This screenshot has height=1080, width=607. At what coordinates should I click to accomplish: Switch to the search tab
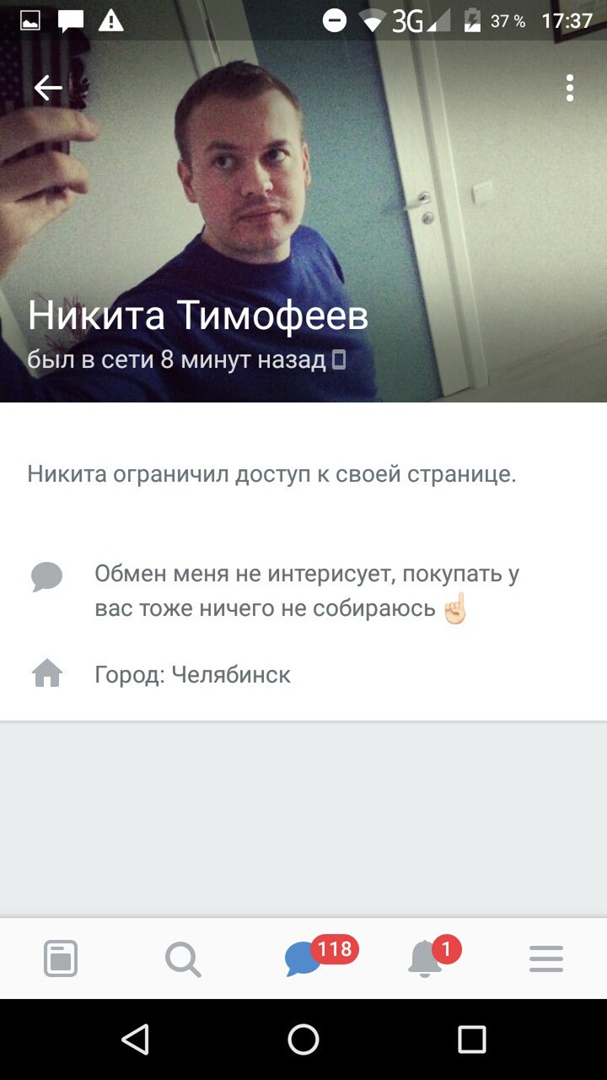(x=182, y=960)
